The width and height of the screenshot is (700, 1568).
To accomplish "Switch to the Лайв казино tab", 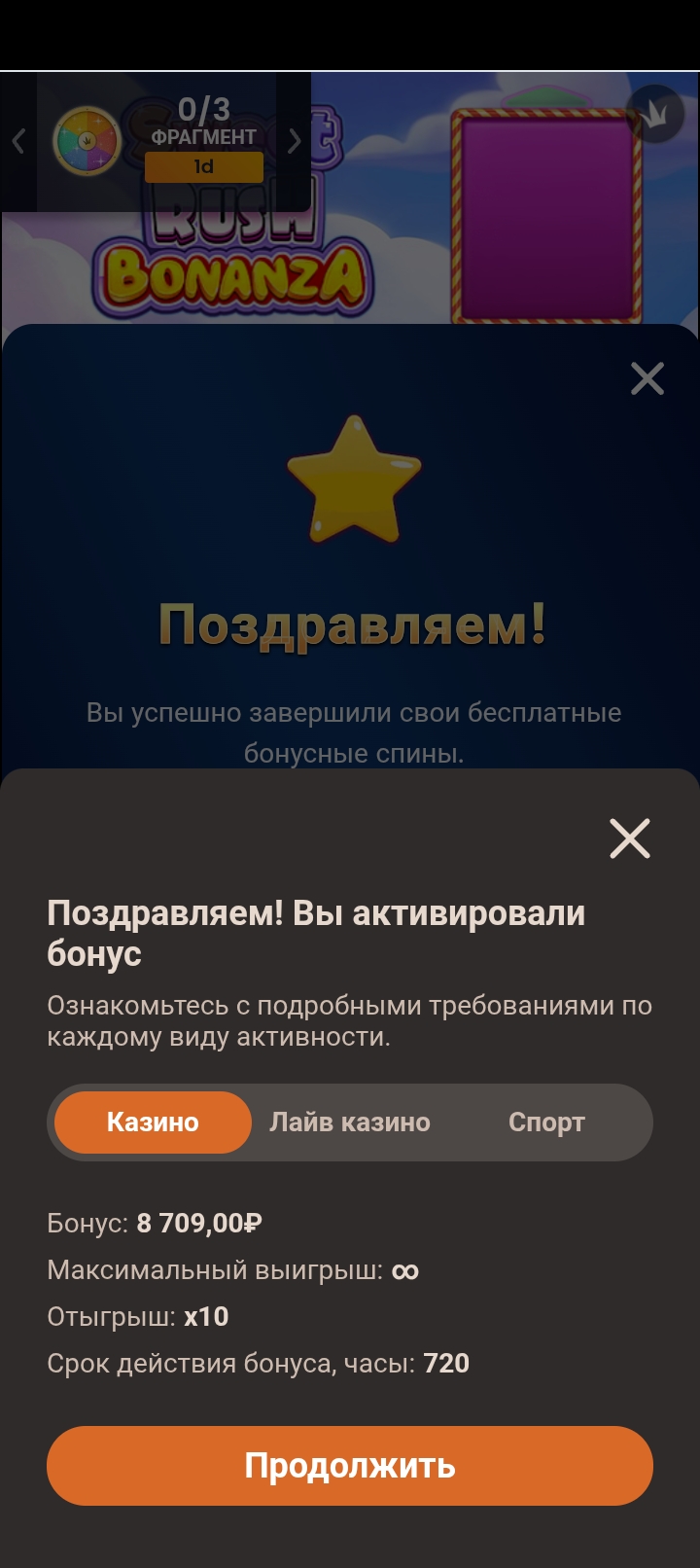I will pyautogui.click(x=350, y=1122).
